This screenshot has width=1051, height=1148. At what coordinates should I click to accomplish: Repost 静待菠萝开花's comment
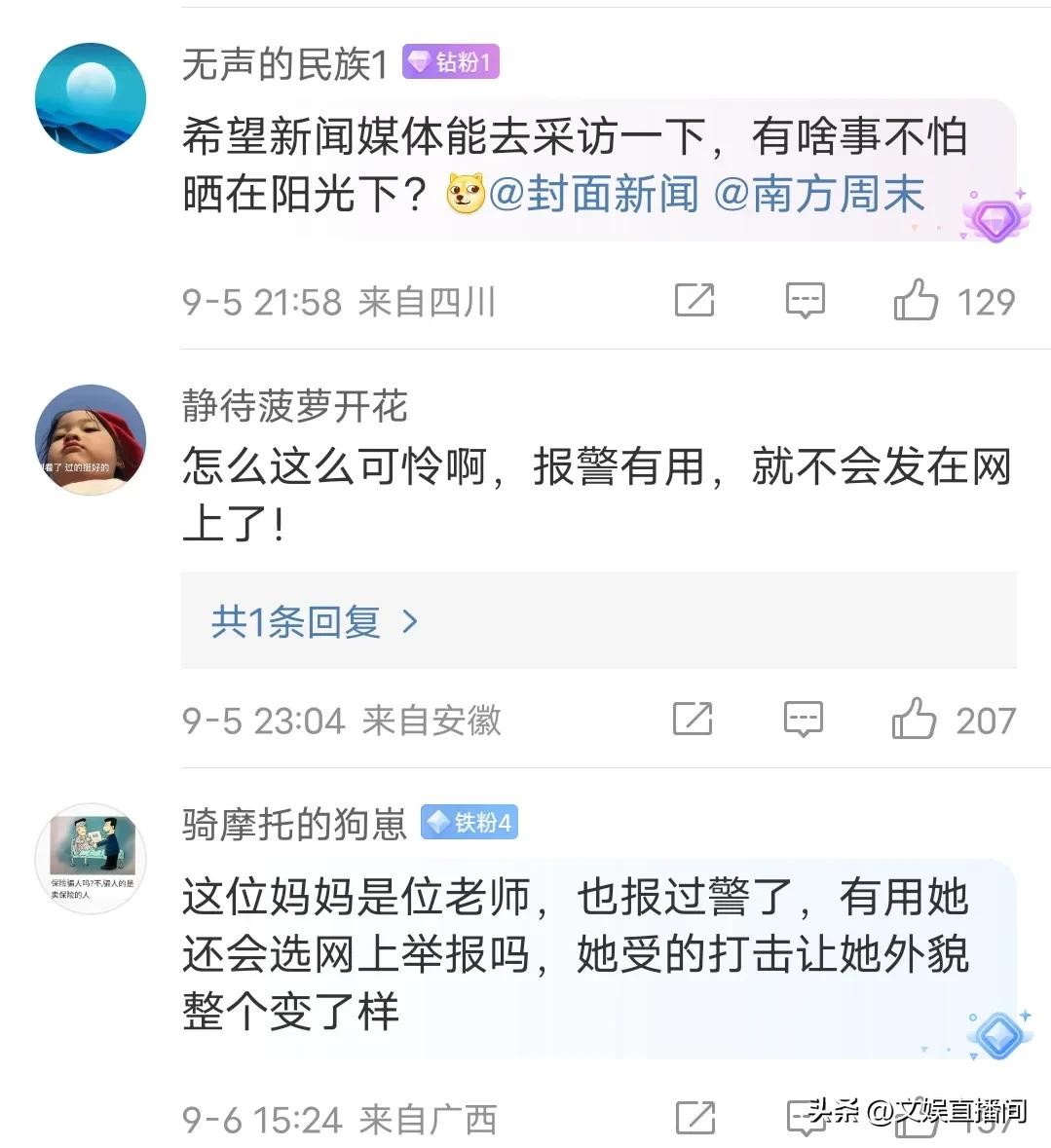click(693, 720)
